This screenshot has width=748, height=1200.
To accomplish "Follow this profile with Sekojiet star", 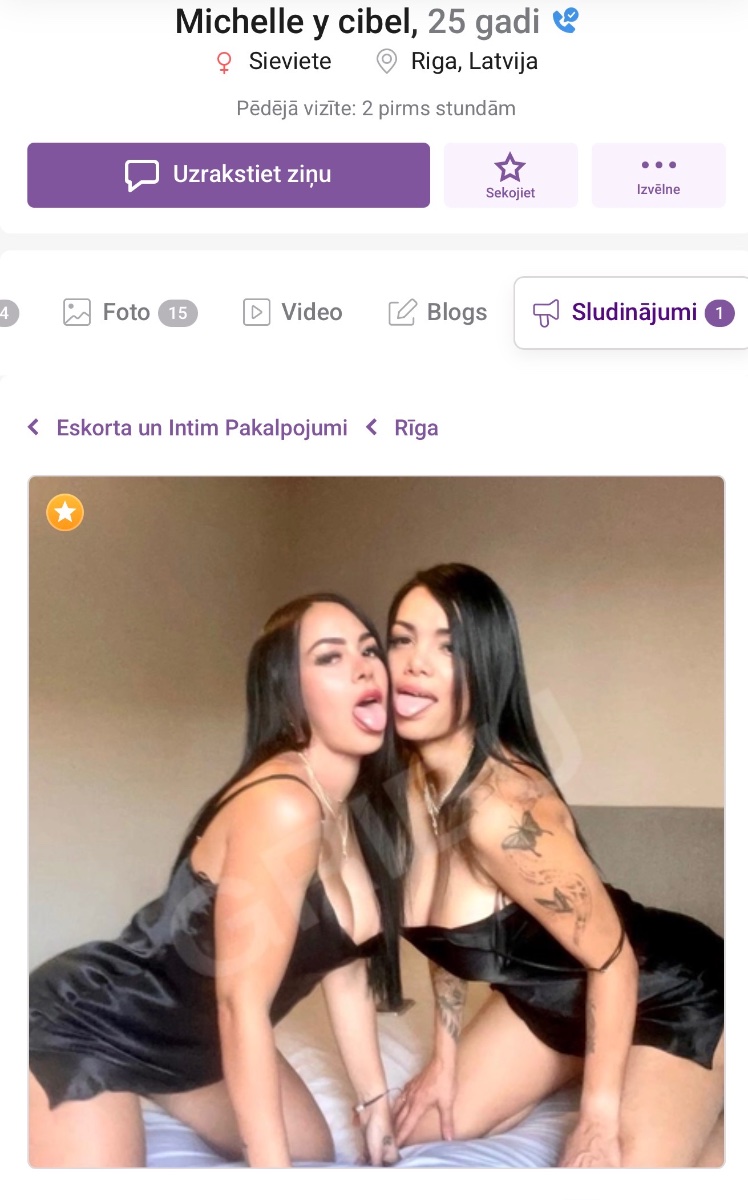I will point(510,175).
